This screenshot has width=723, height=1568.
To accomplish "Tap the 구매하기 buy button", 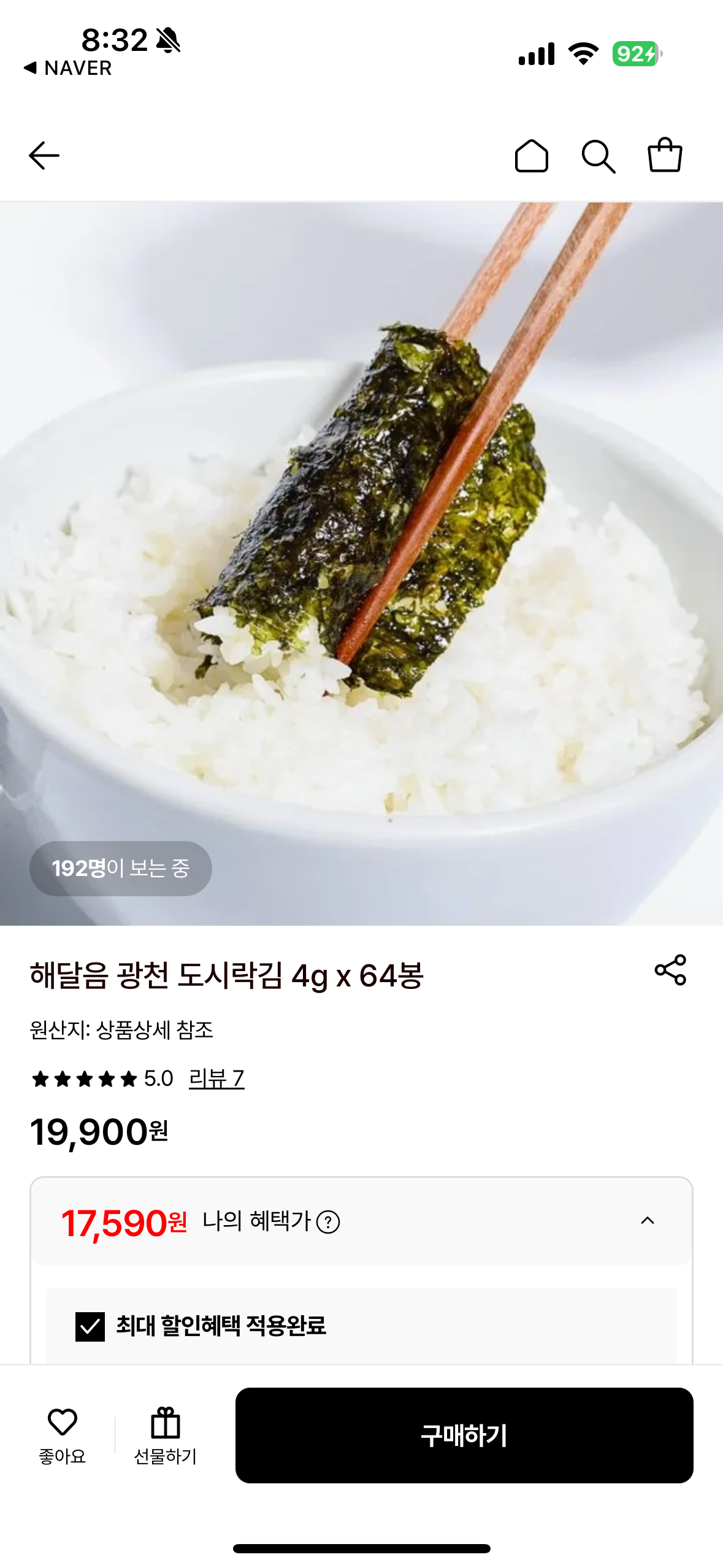I will pos(464,1435).
